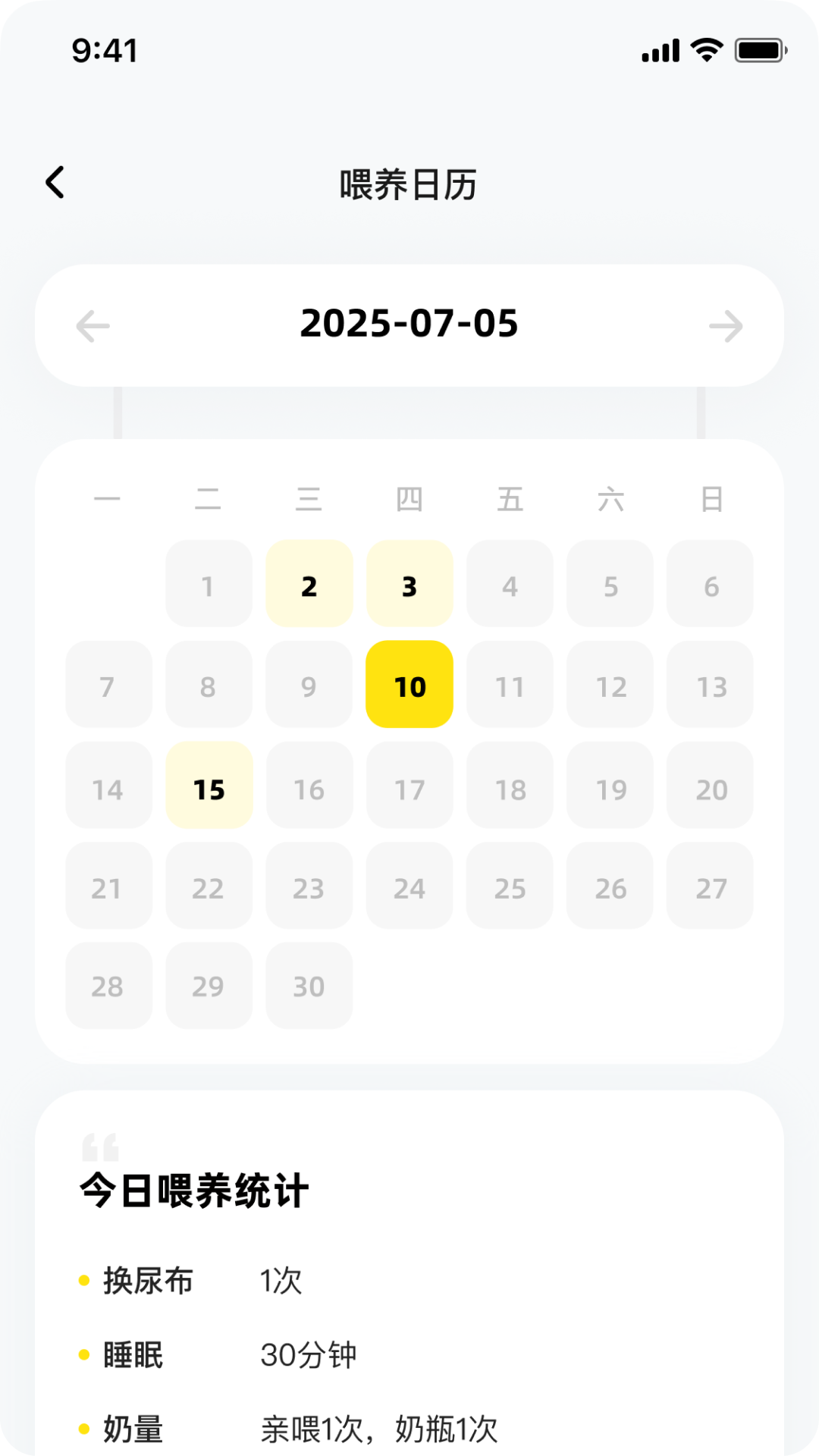Tap day 1 in the calendar
Viewport: 819px width, 1456px height.
click(x=209, y=584)
